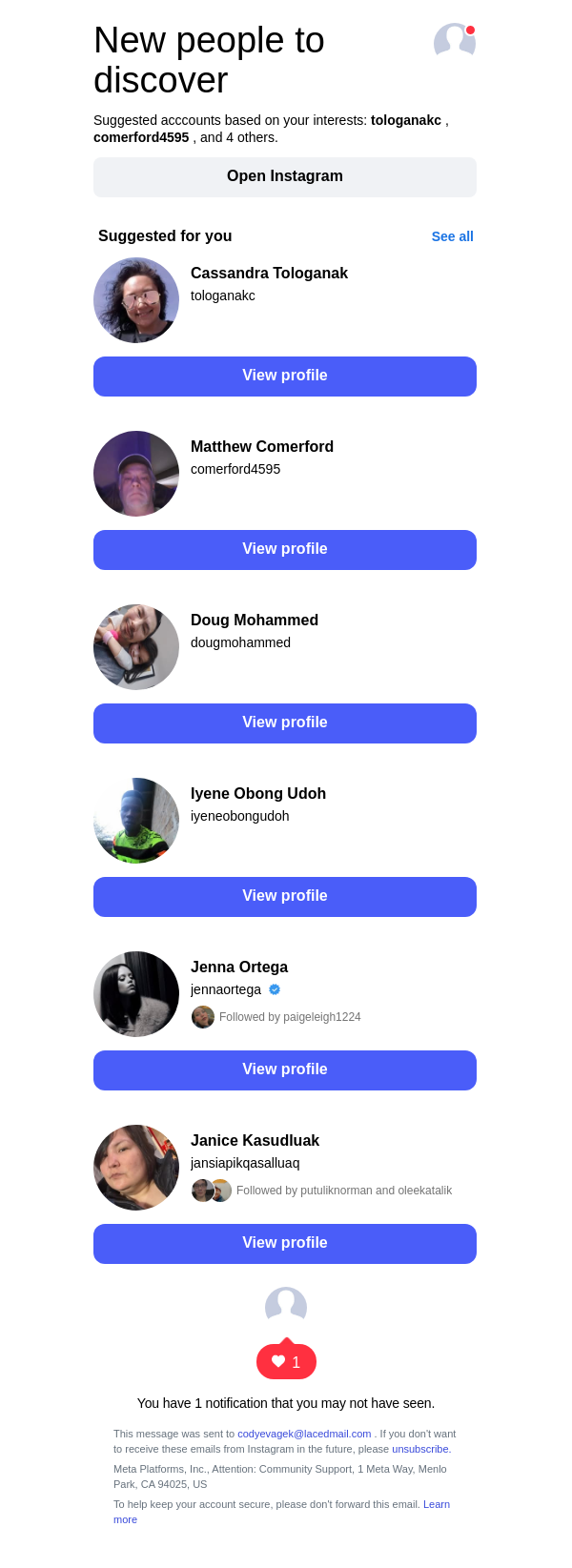View profile of Janice Kasudluak

coord(285,1244)
